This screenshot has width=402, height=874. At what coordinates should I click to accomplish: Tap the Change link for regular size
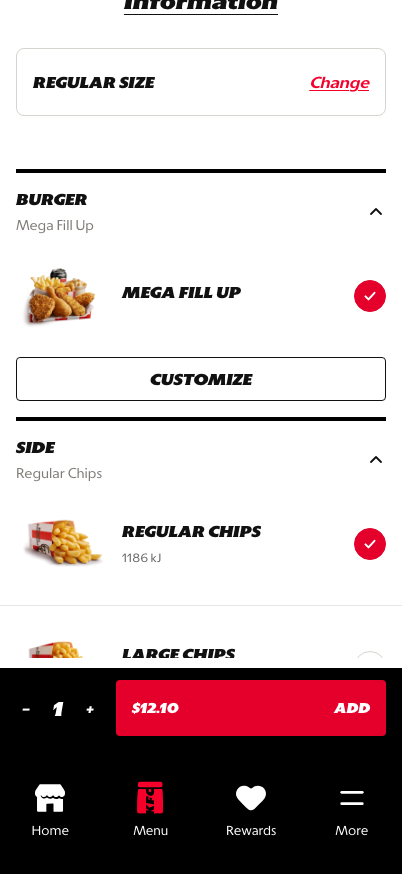click(339, 82)
